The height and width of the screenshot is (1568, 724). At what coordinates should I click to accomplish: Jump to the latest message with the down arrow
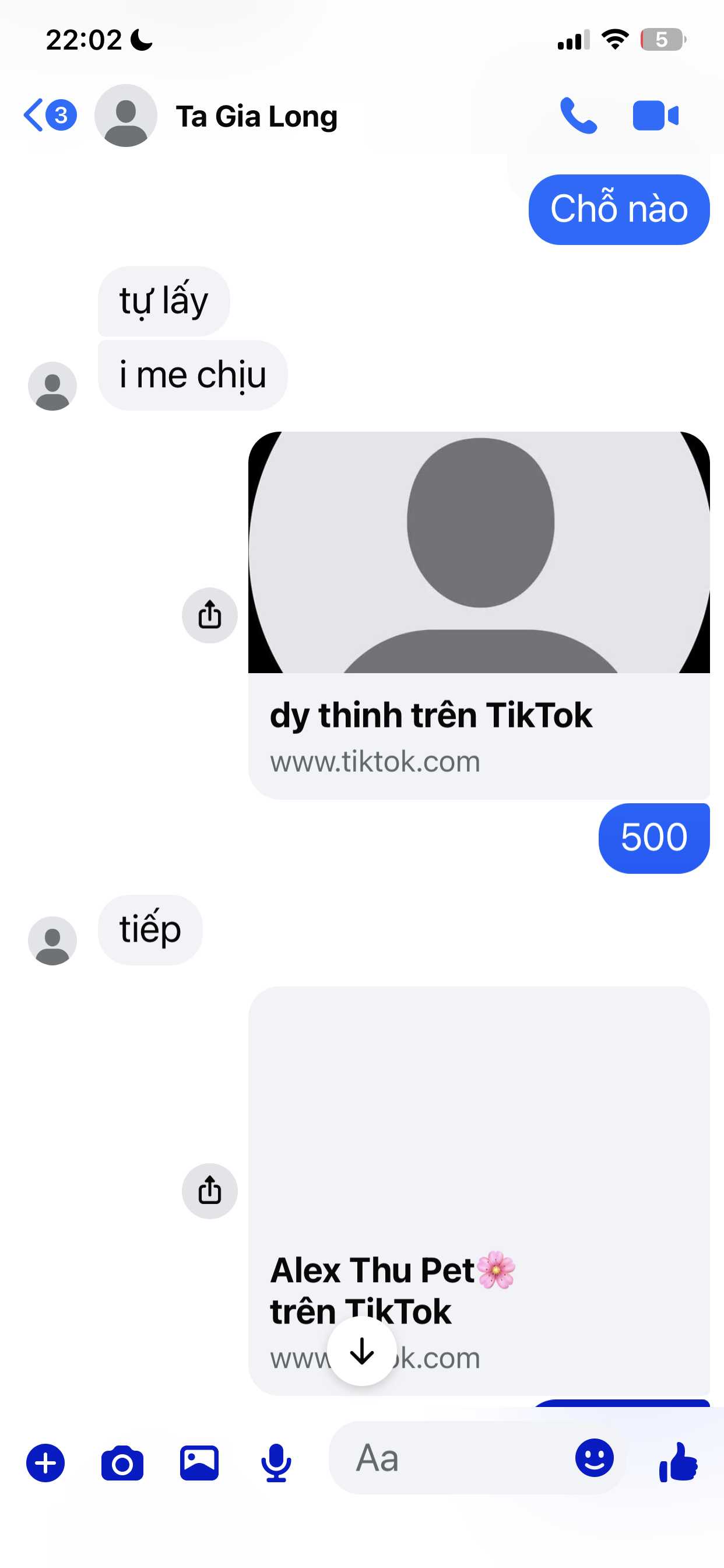pos(362,1352)
